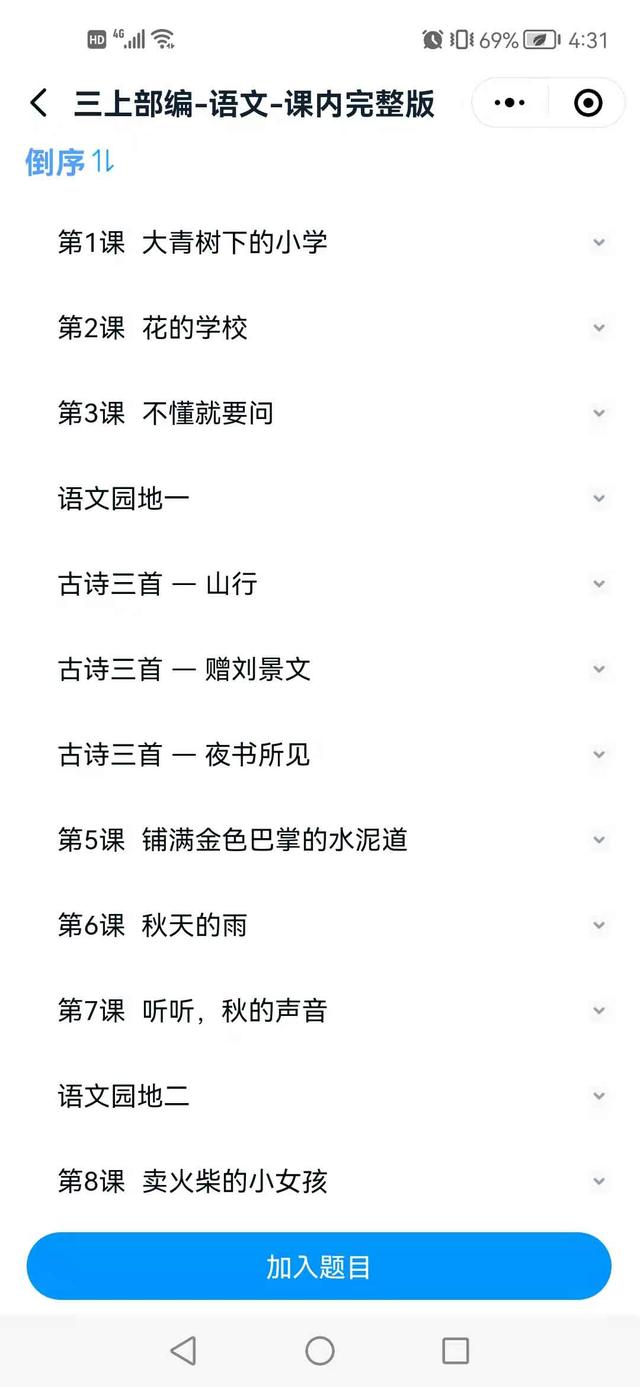The image size is (640, 1387).
Task: Go back using the top-left arrow
Action: (38, 103)
